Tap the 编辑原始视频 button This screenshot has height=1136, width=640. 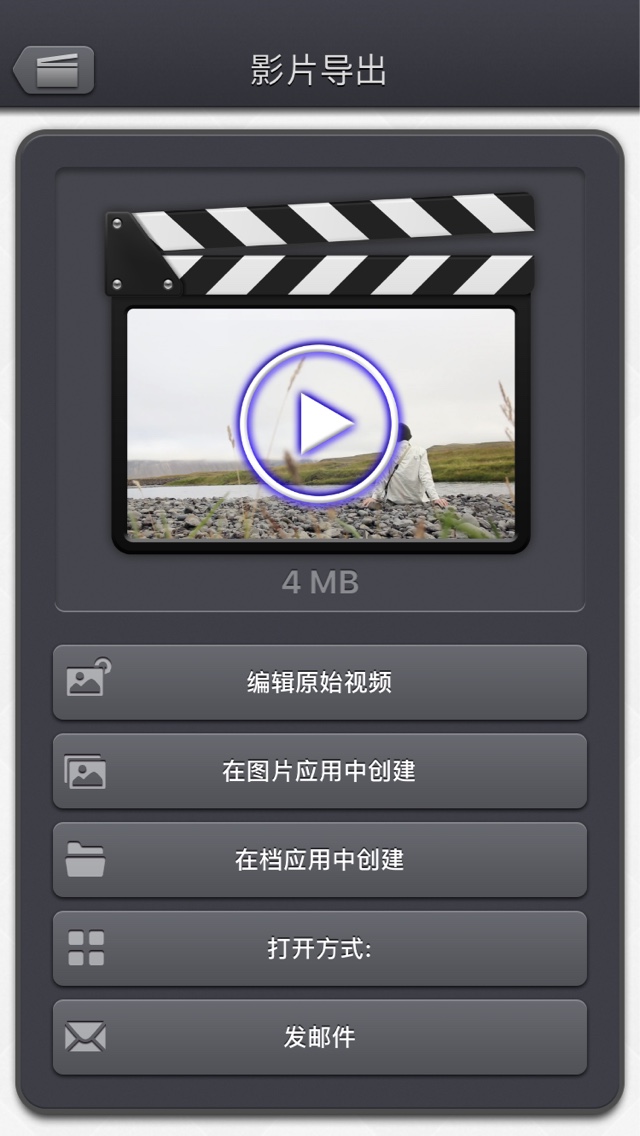coord(320,682)
